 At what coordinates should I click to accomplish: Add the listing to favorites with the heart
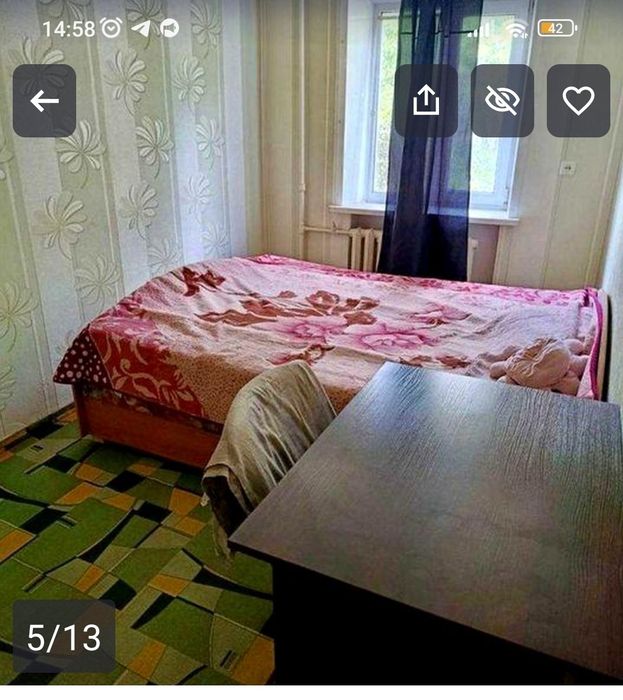click(578, 101)
